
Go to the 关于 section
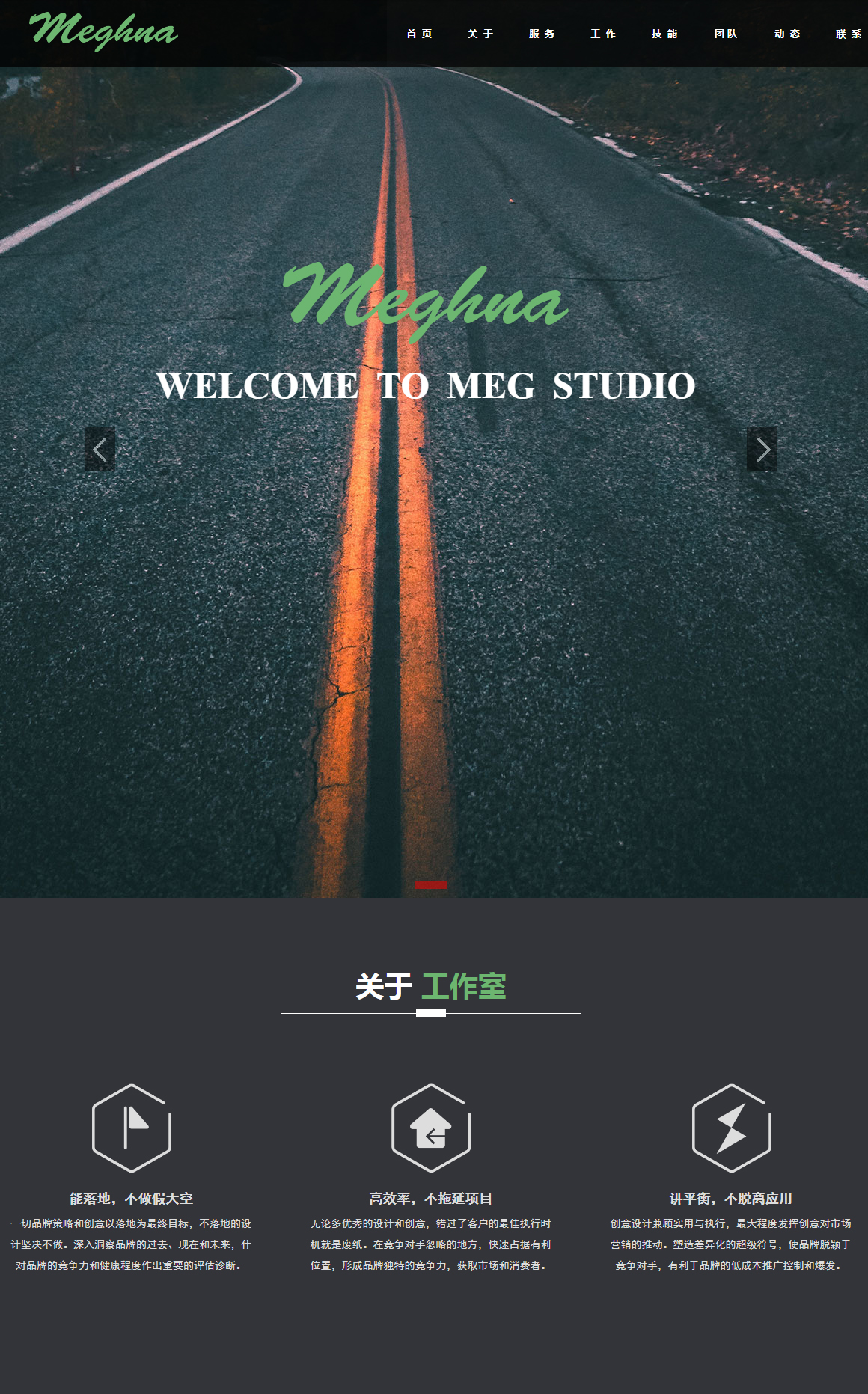coord(480,34)
